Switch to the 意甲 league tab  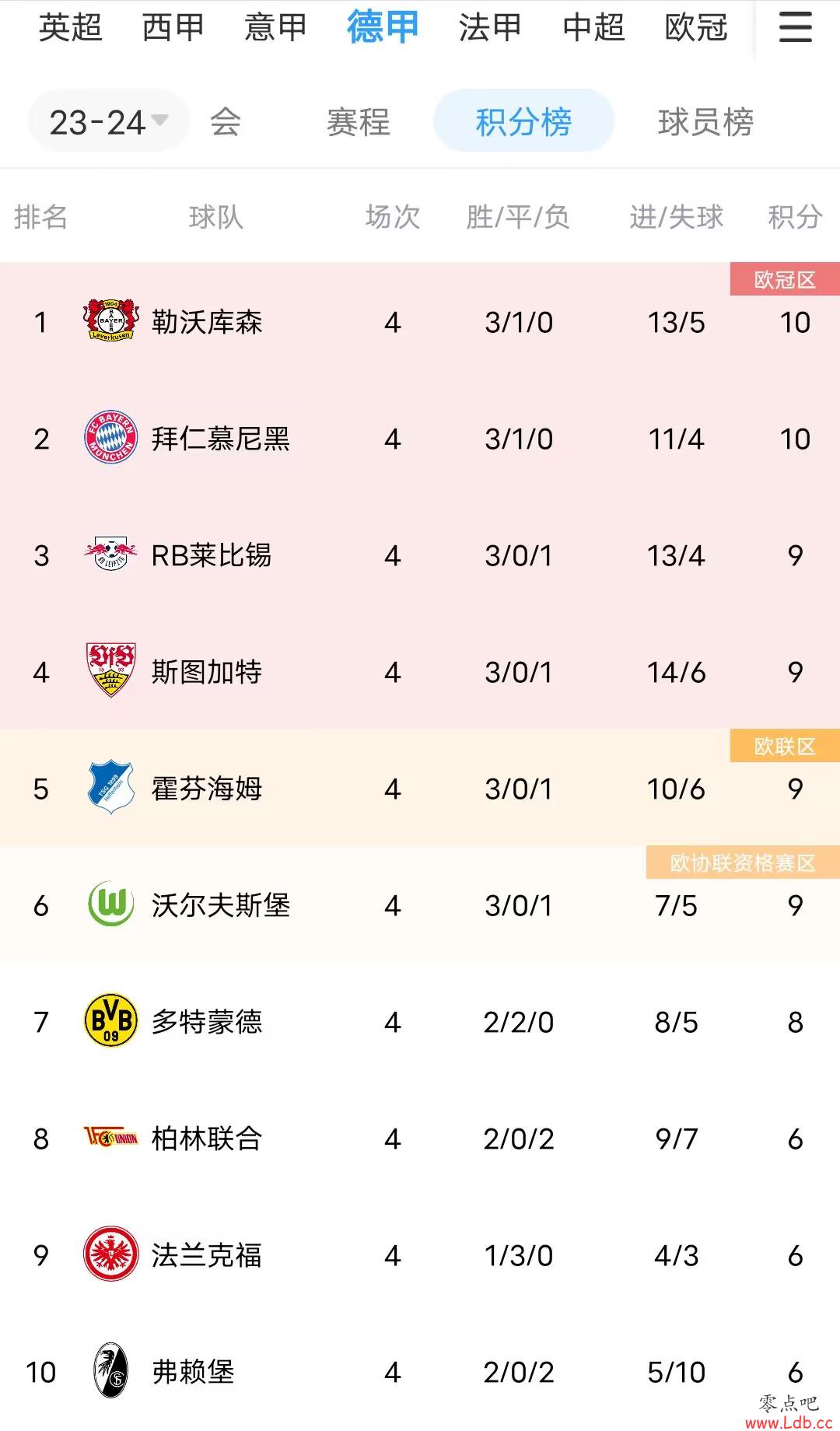[x=275, y=27]
